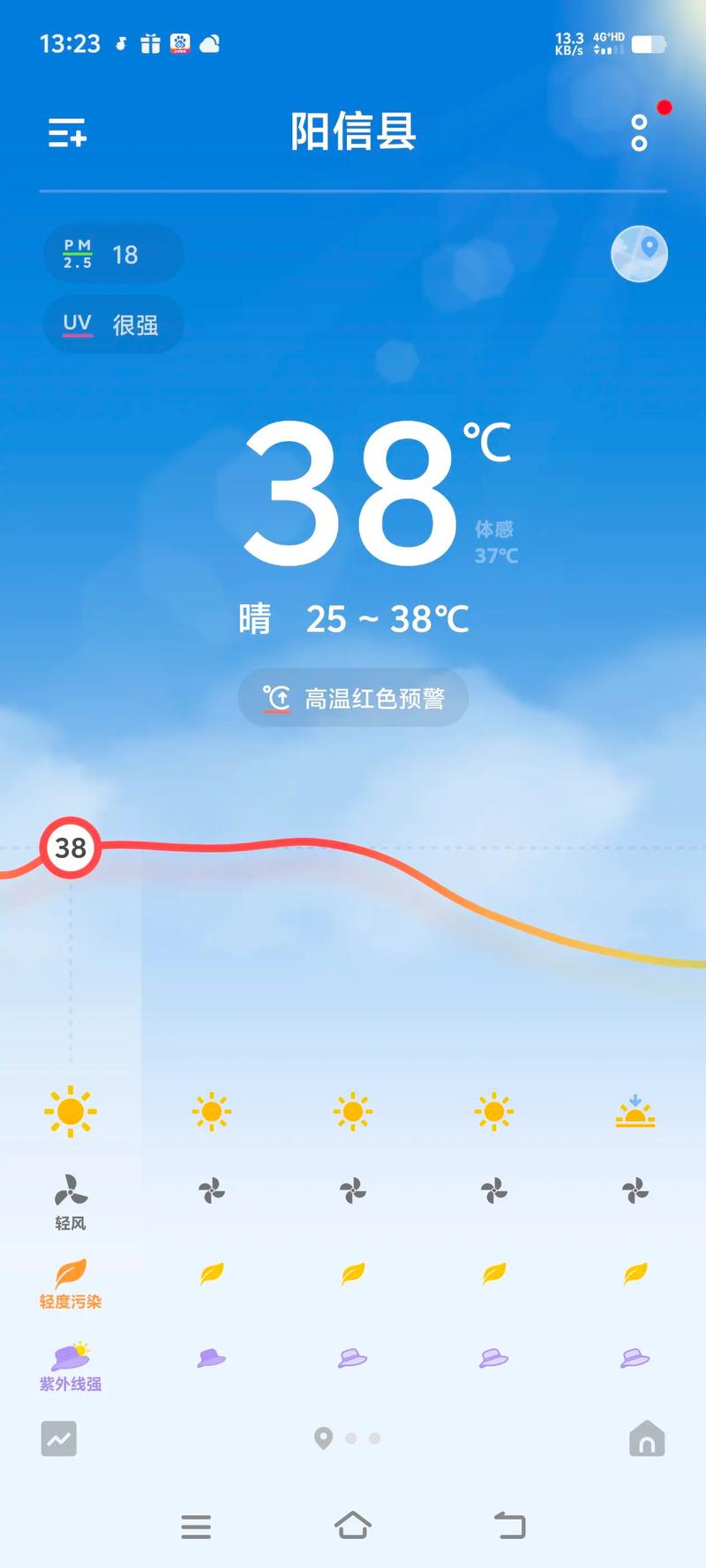The width and height of the screenshot is (706, 1568).
Task: Open the 高温红色预警 warning banner
Action: (x=353, y=698)
